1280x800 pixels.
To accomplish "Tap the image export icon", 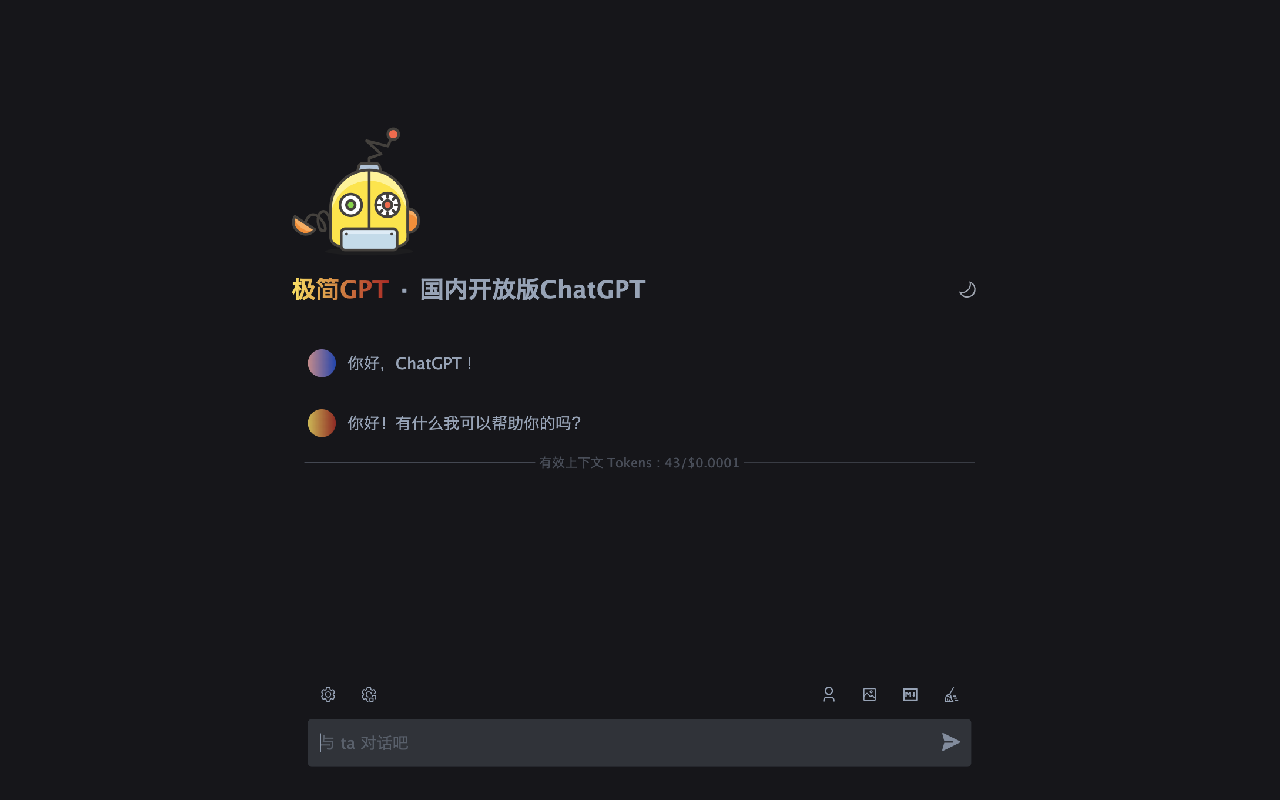I will pos(870,695).
